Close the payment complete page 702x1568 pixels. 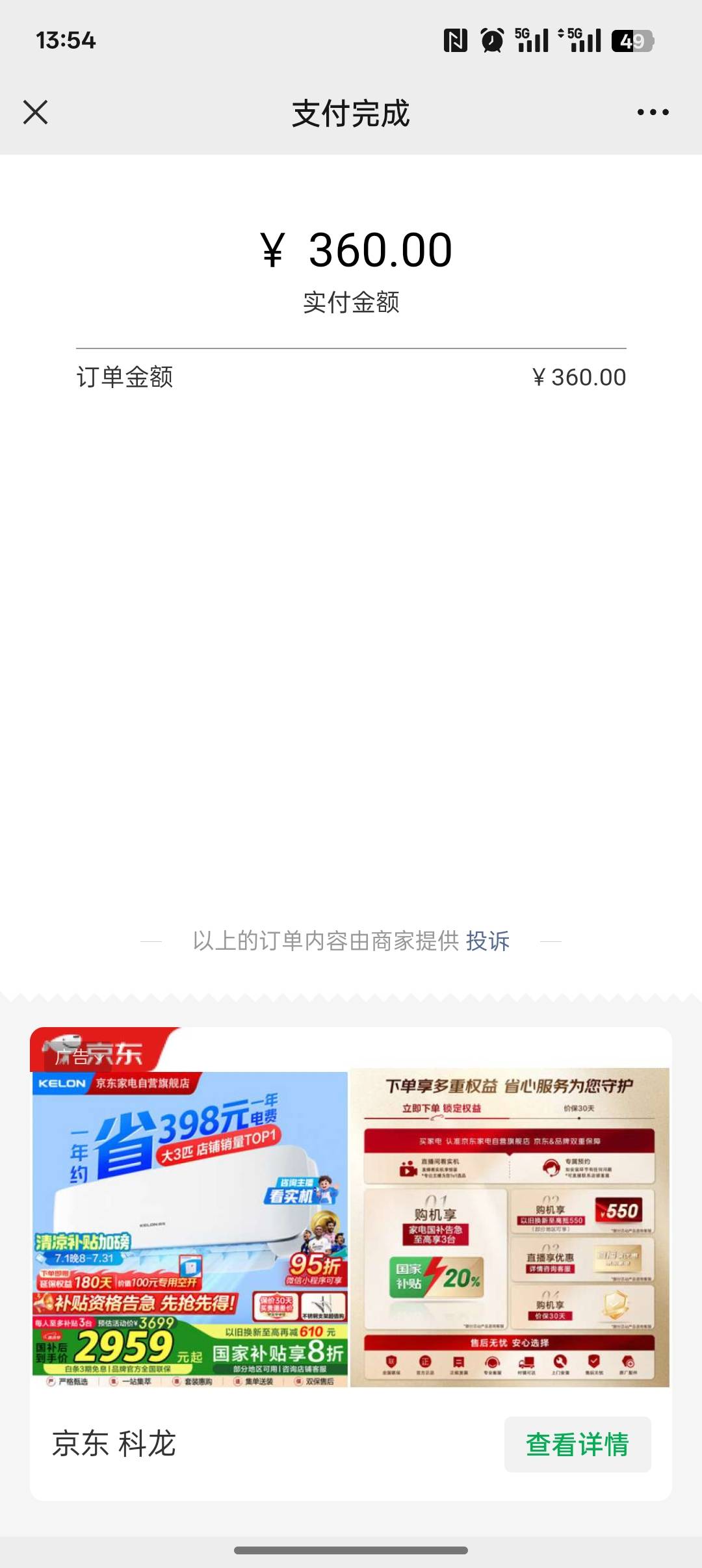pos(36,112)
